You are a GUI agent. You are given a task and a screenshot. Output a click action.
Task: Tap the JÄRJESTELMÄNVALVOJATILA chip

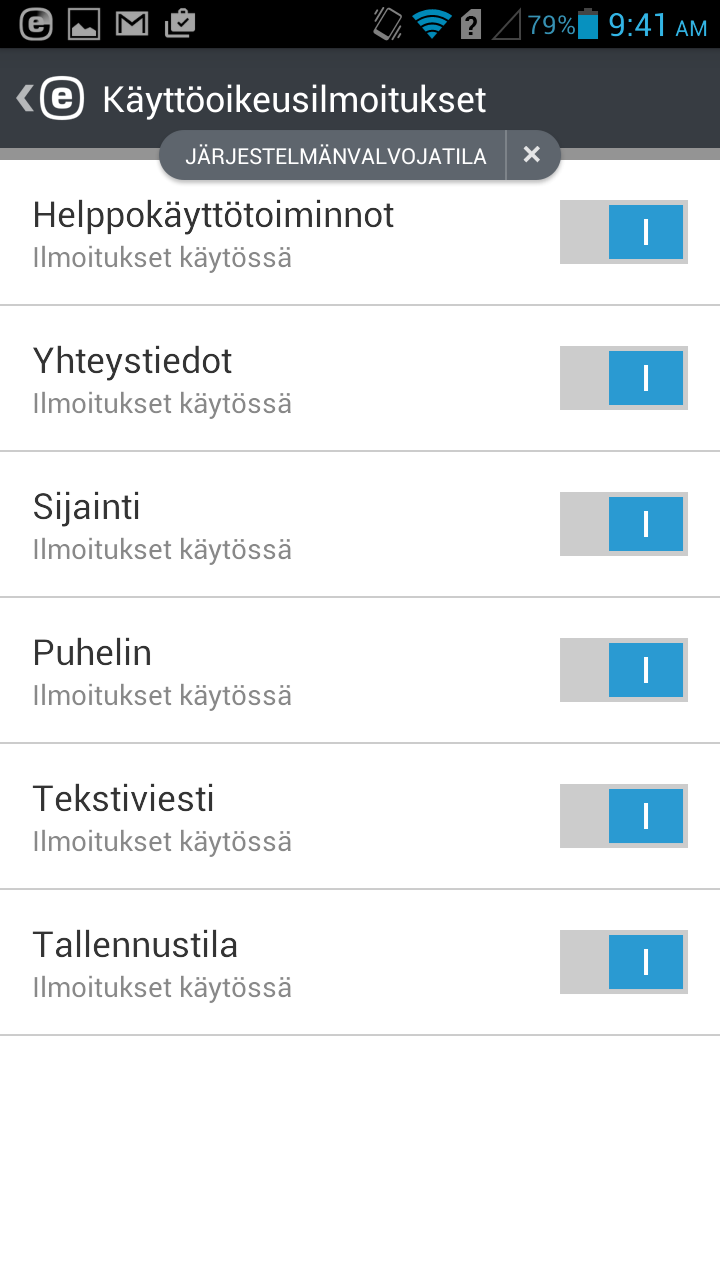pyautogui.click(x=335, y=156)
